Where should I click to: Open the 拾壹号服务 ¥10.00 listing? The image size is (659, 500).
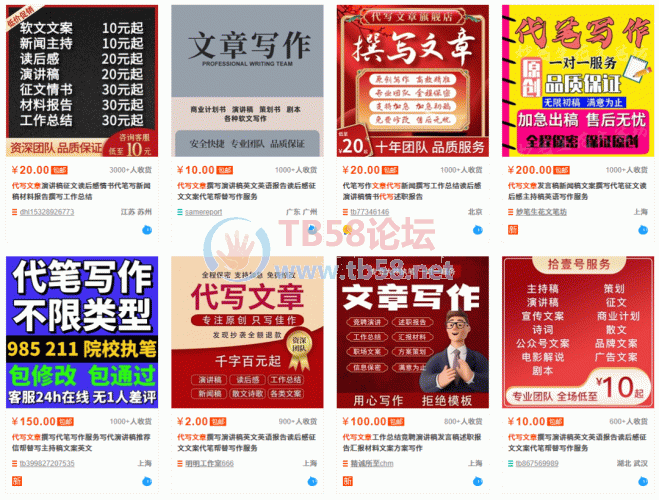(x=577, y=332)
